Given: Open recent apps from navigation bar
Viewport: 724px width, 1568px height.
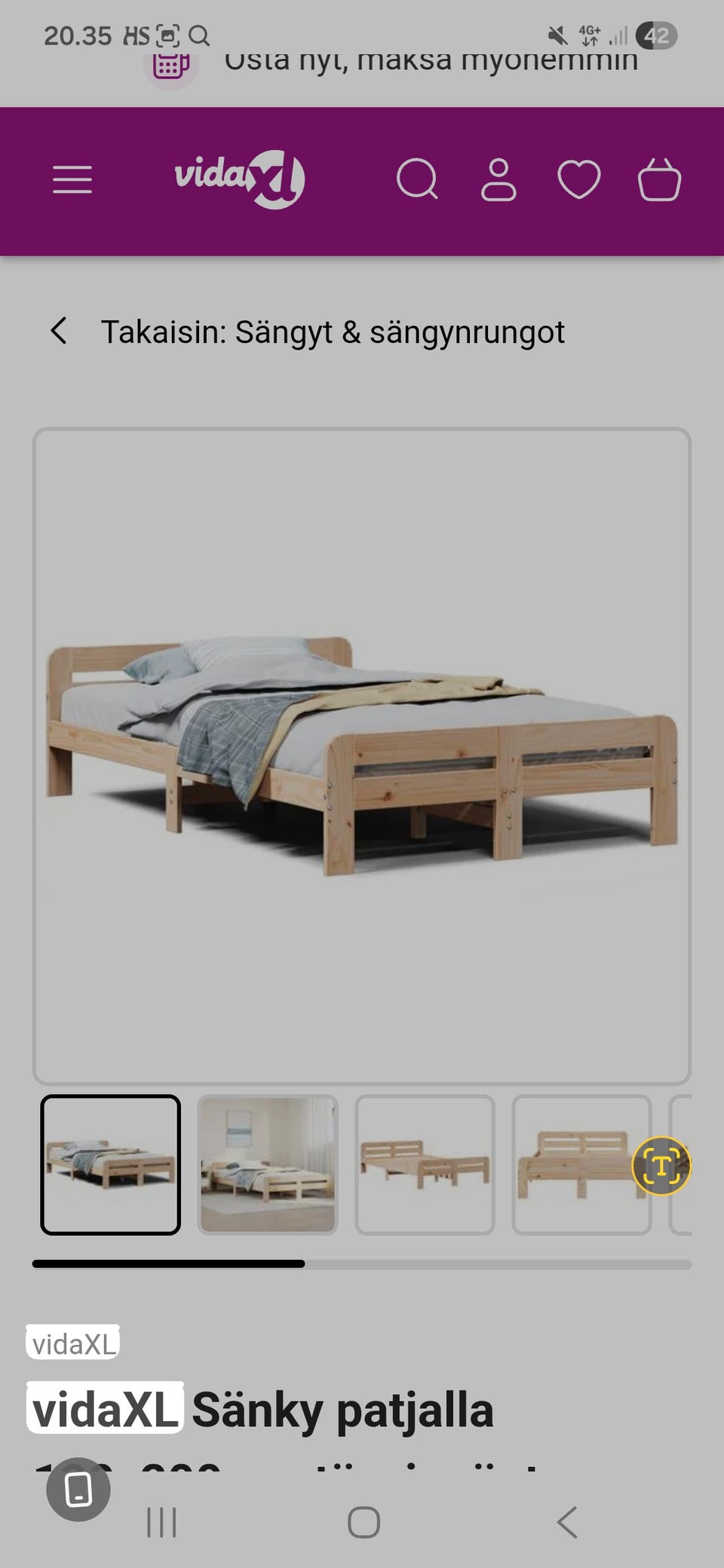Looking at the screenshot, I should (x=161, y=1522).
